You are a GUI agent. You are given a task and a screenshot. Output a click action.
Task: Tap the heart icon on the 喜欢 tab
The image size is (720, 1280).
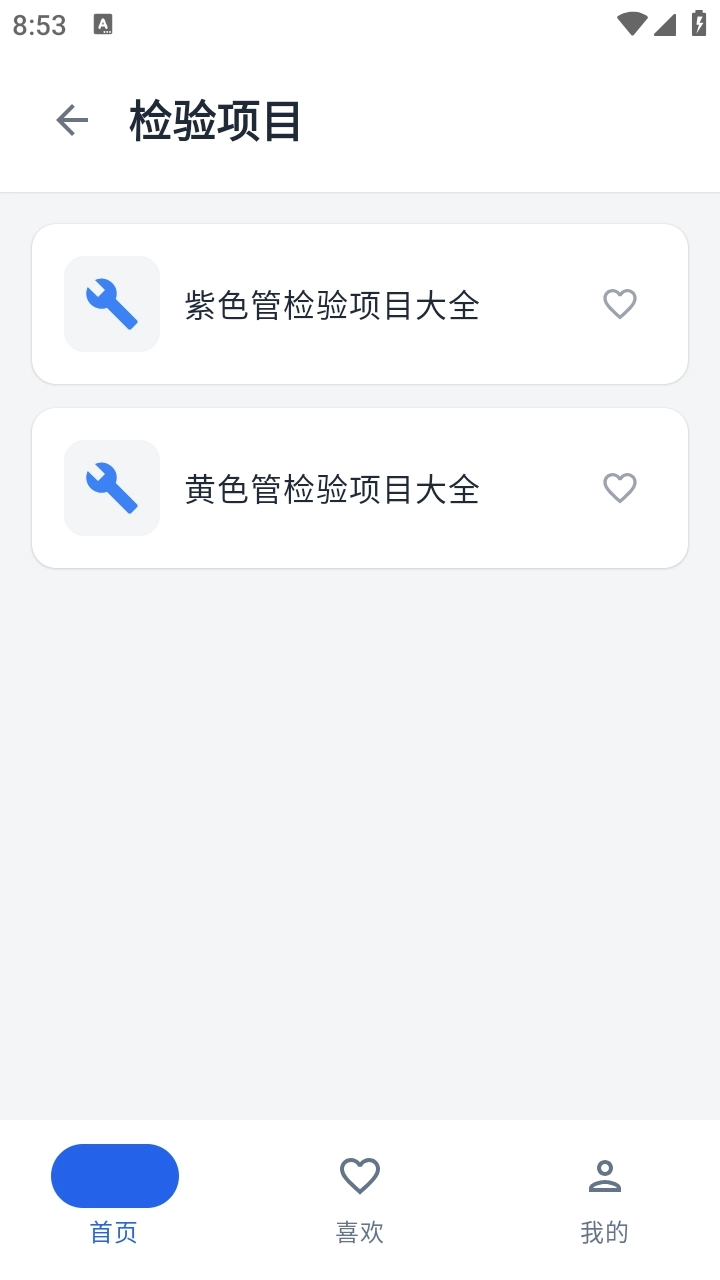(x=359, y=1173)
